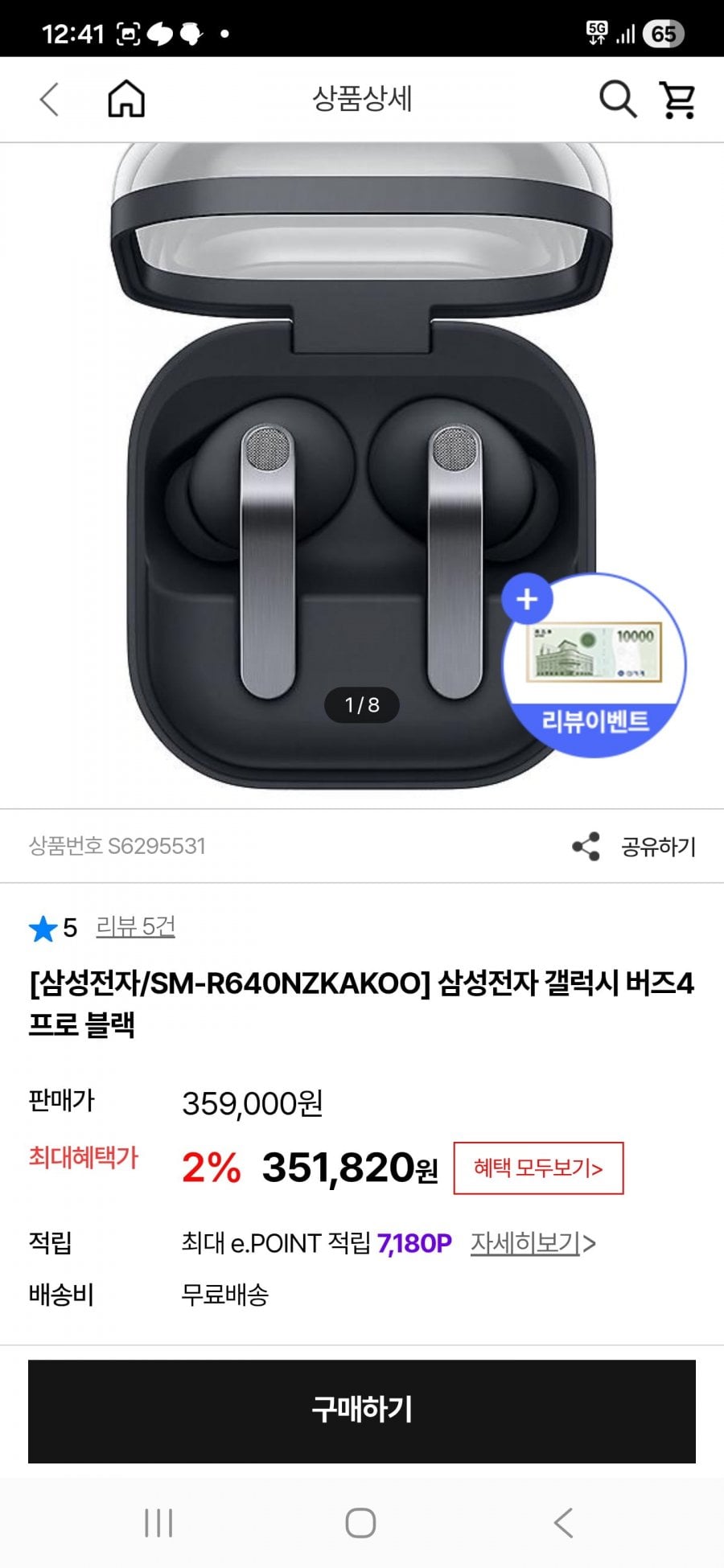Screen dimensions: 724x1568
Task: Open the 리뷰이벤트 review event badge
Action: click(x=594, y=666)
